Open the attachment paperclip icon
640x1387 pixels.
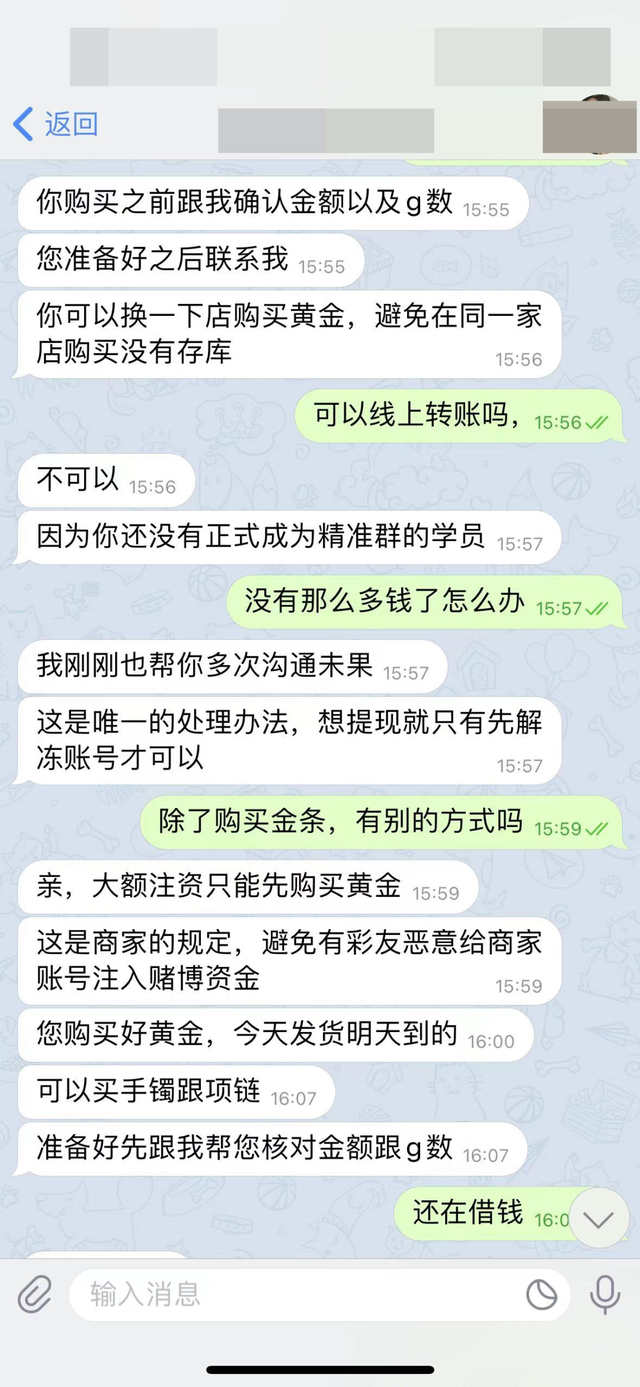coord(35,1294)
